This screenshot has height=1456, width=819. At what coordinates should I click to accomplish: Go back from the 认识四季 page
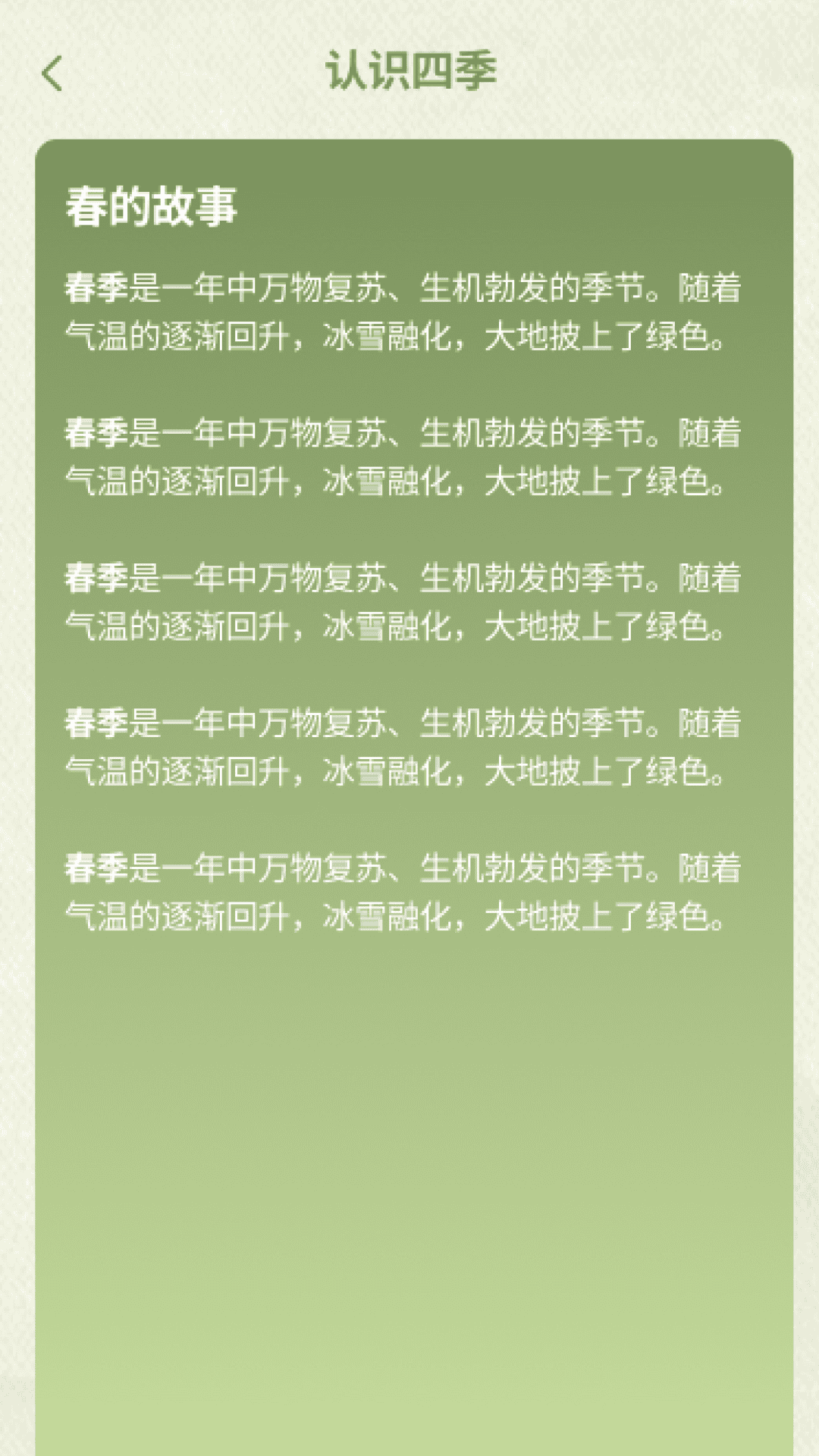click(x=52, y=74)
